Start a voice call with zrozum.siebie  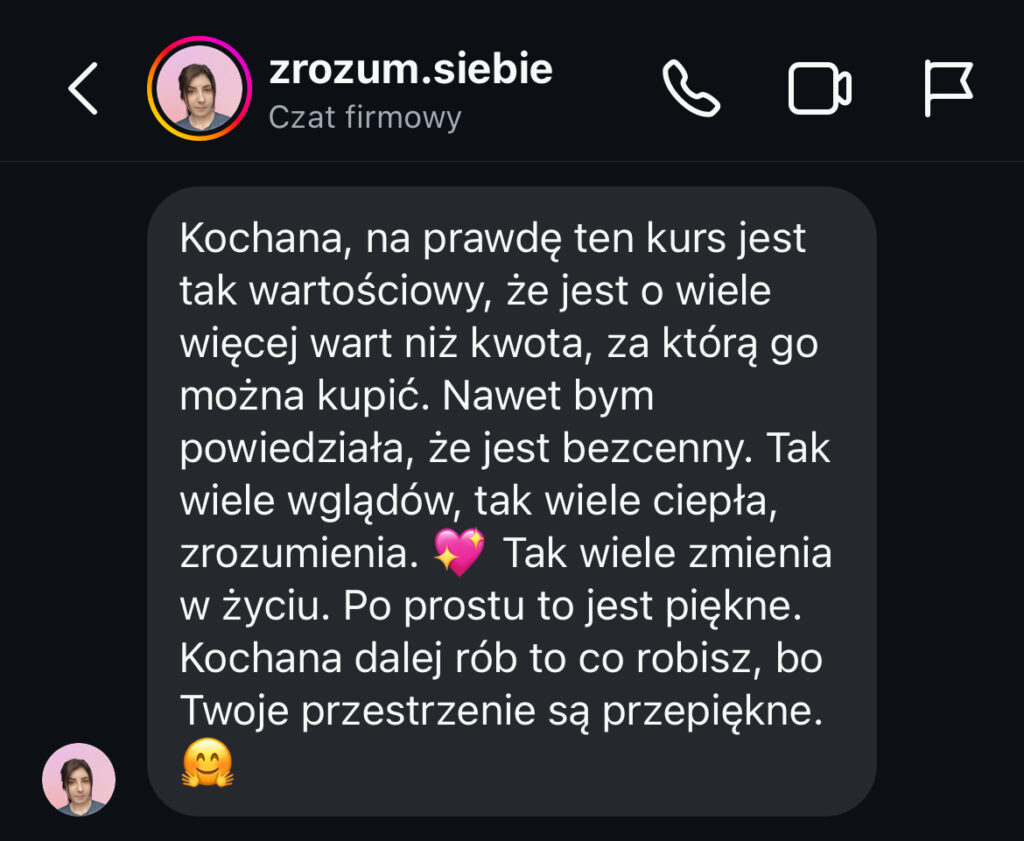click(691, 88)
